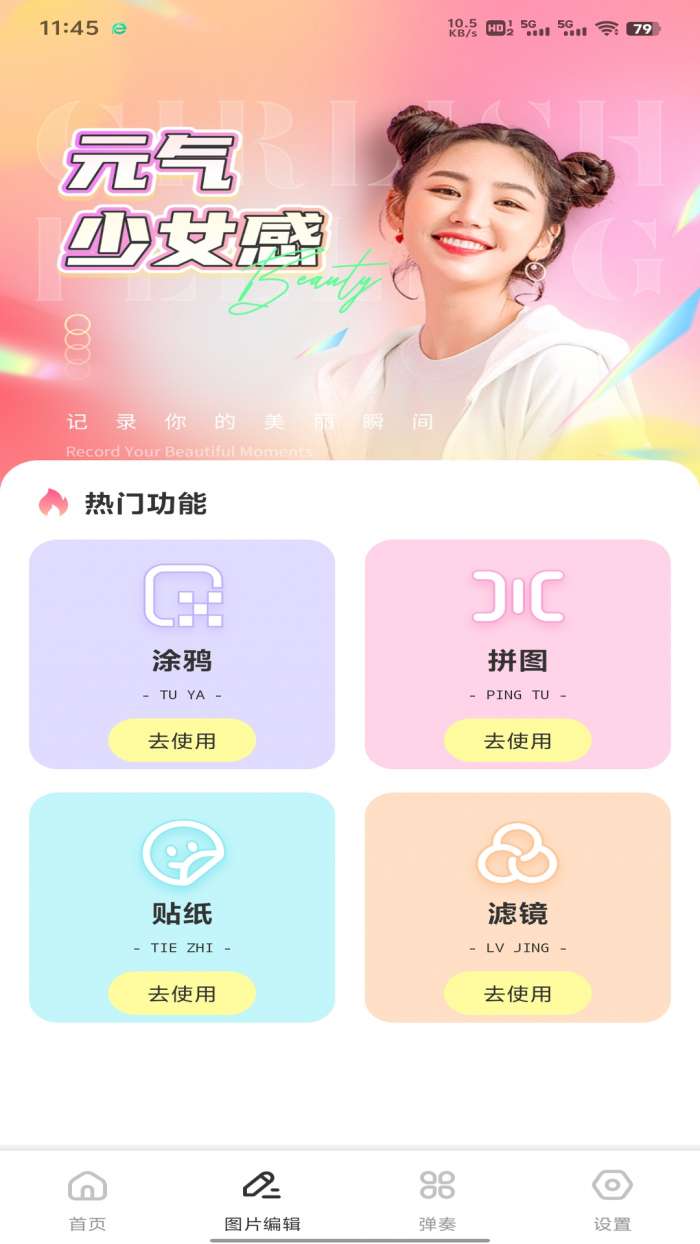Tap 去使用 under 贴纸
Image resolution: width=700 pixels, height=1244 pixels.
tap(182, 994)
